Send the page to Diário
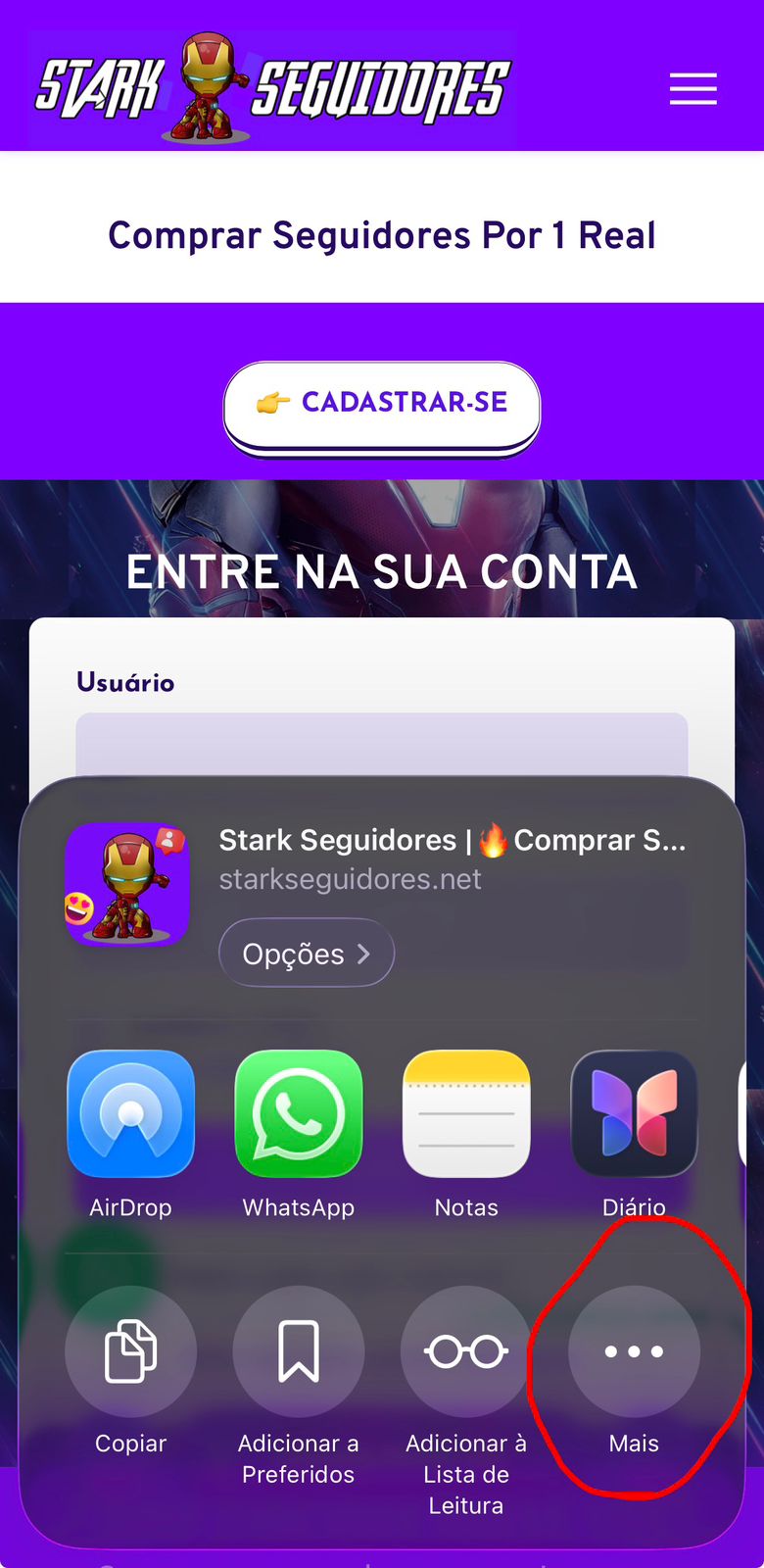This screenshot has width=764, height=1568. click(634, 1114)
